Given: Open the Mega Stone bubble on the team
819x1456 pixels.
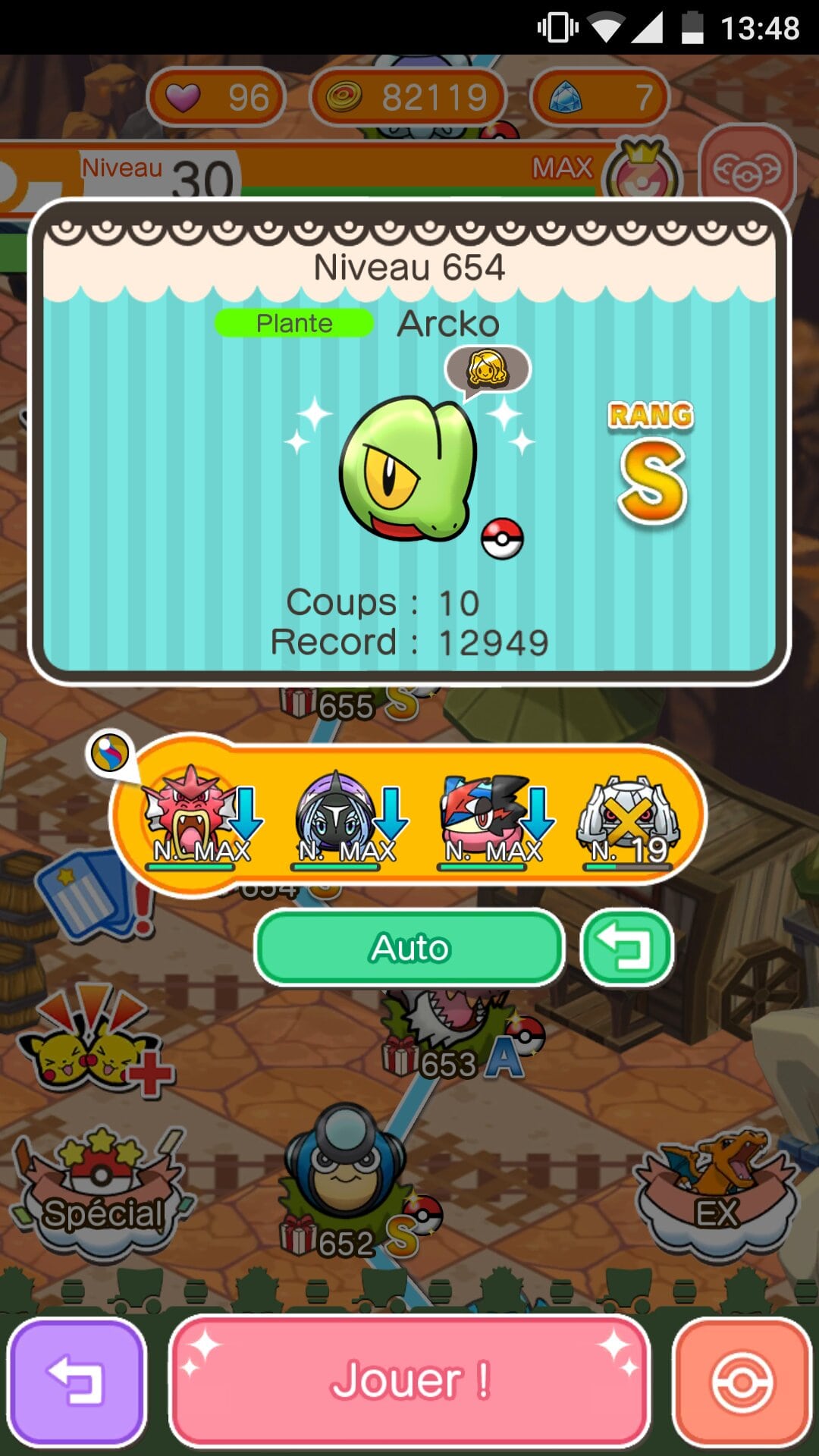Looking at the screenshot, I should [110, 753].
